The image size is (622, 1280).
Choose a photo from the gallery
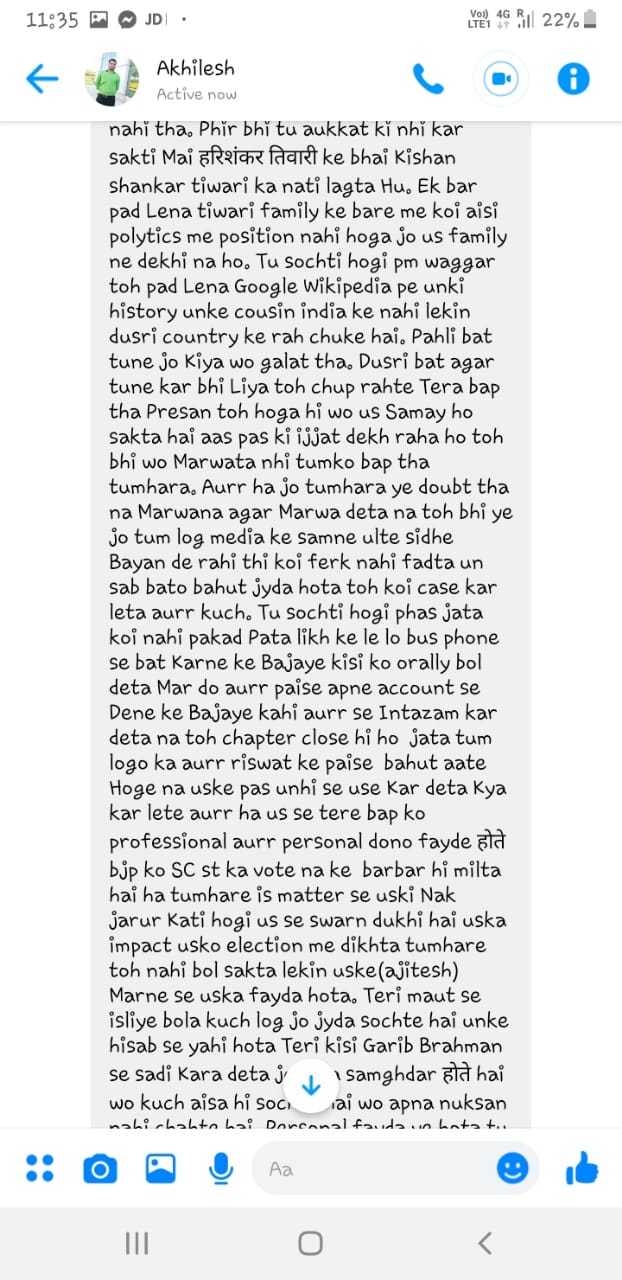coord(160,1168)
